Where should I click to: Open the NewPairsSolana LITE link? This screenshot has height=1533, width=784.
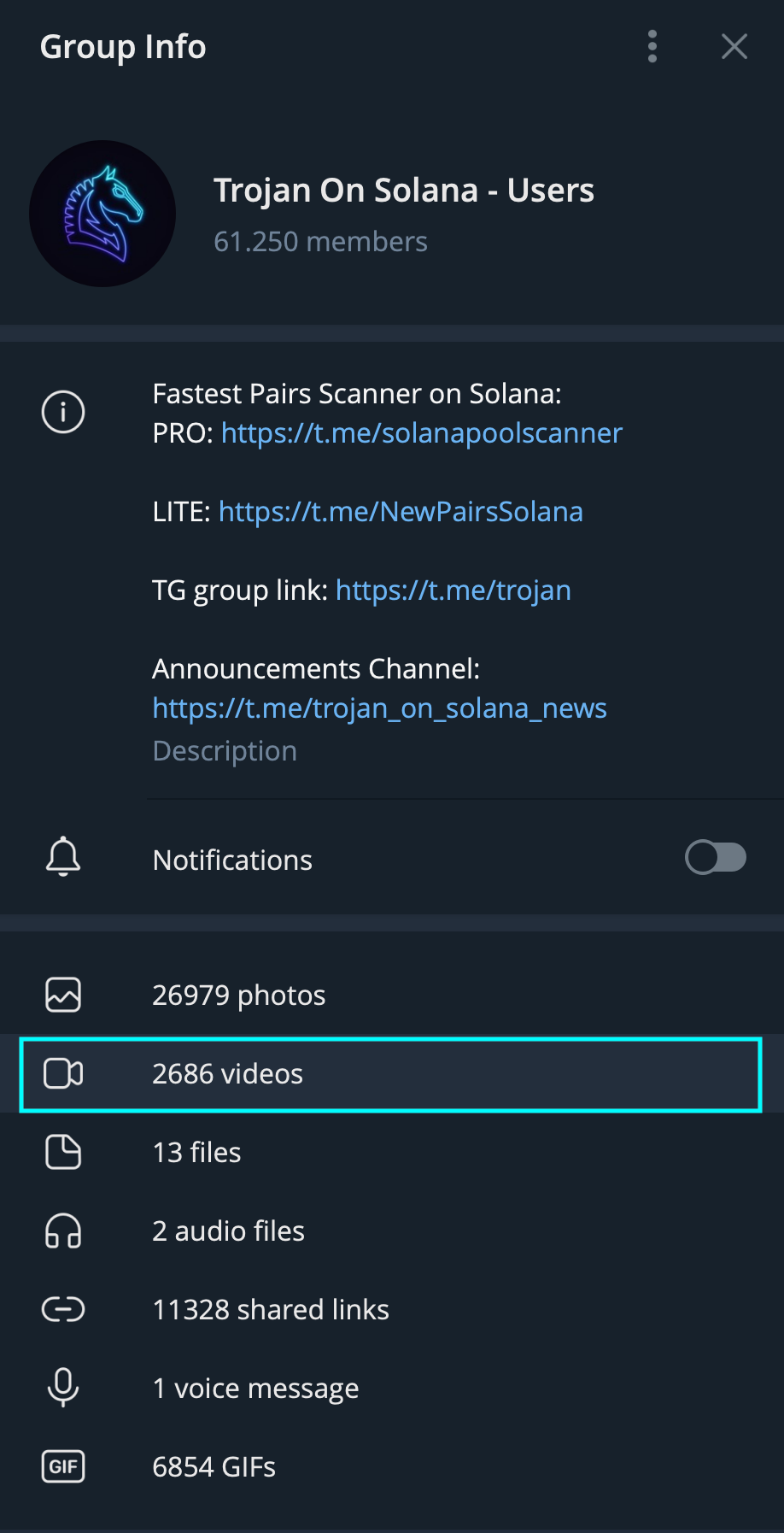401,512
